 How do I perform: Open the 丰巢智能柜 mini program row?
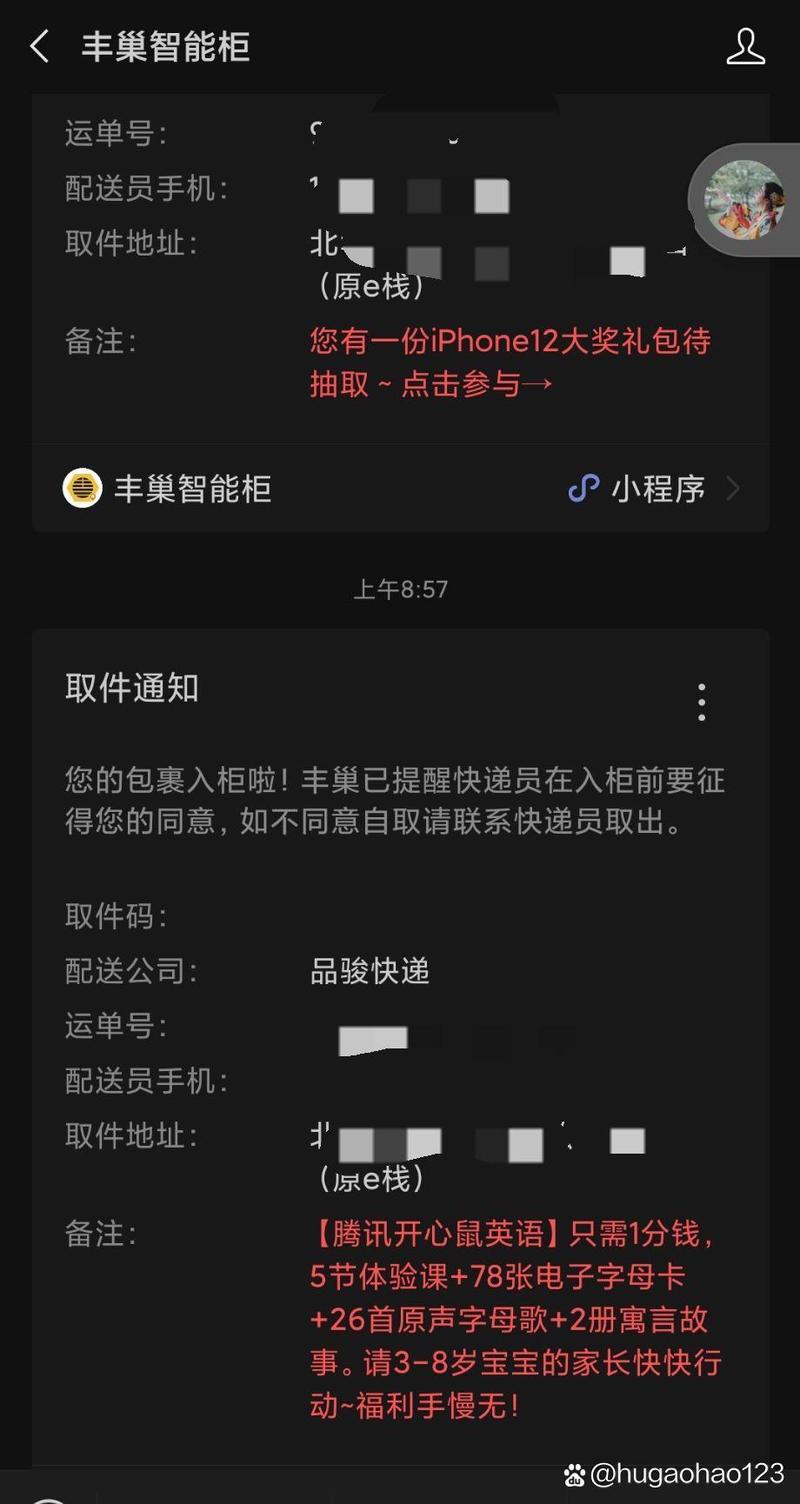pos(400,489)
